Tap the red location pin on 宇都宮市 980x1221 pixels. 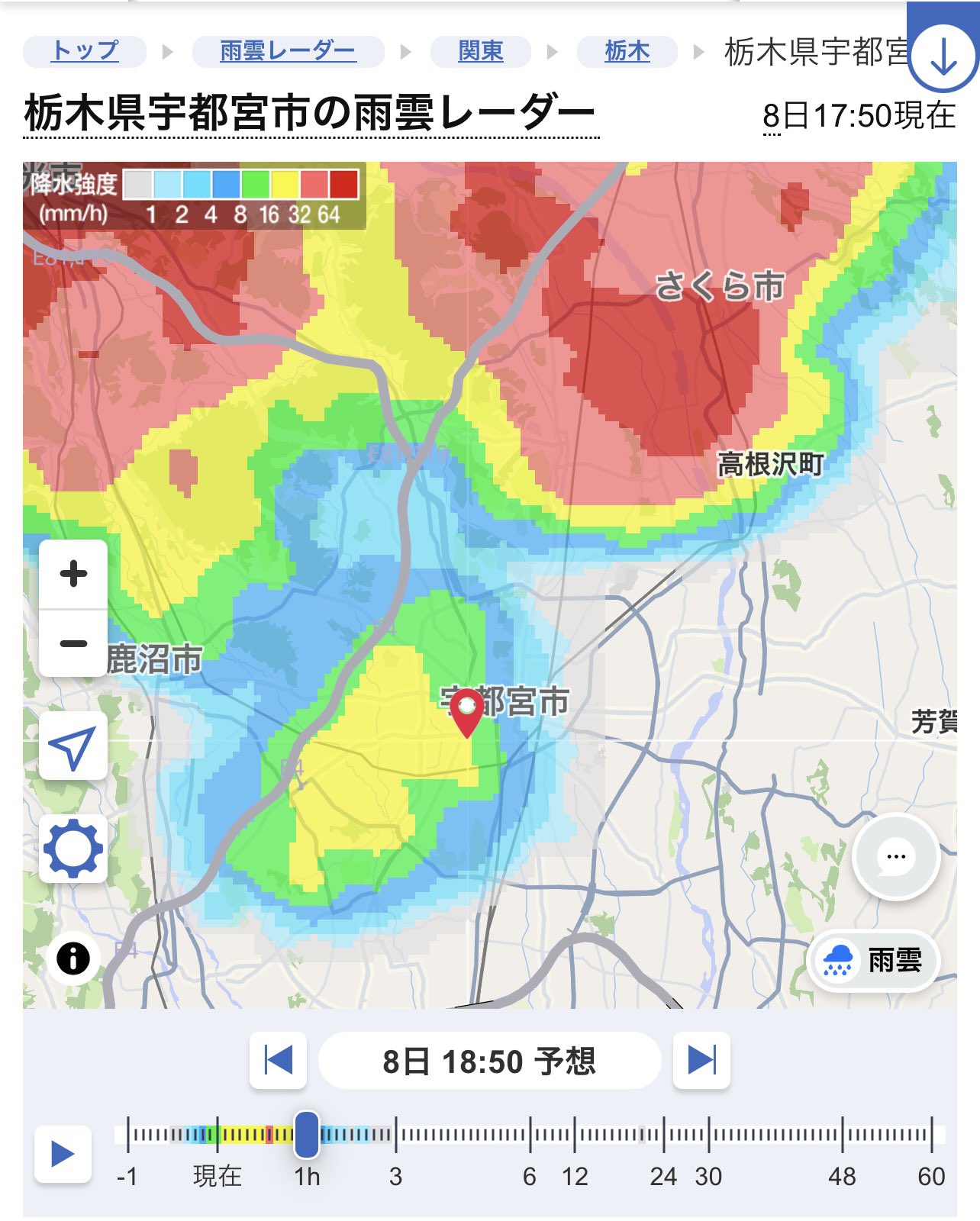pyautogui.click(x=466, y=712)
